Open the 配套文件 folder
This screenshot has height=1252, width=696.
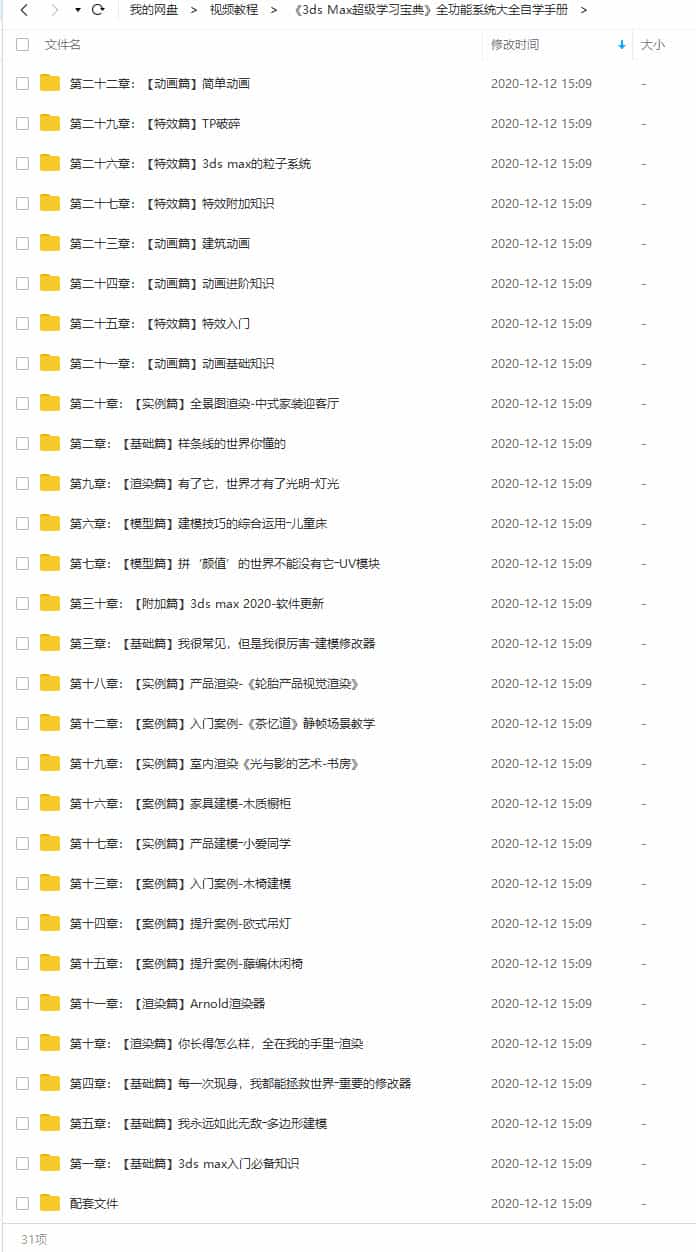point(94,1204)
